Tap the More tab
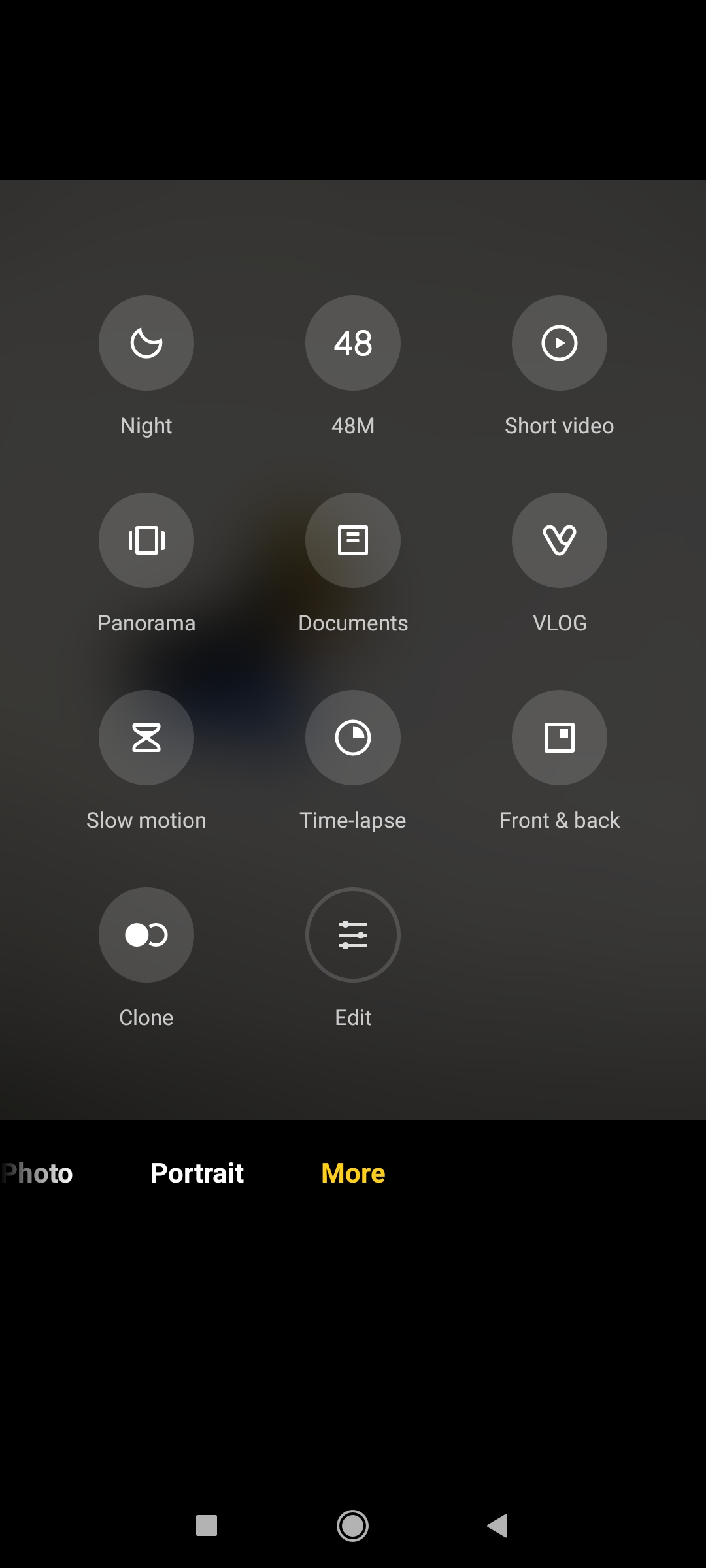 tap(353, 1173)
